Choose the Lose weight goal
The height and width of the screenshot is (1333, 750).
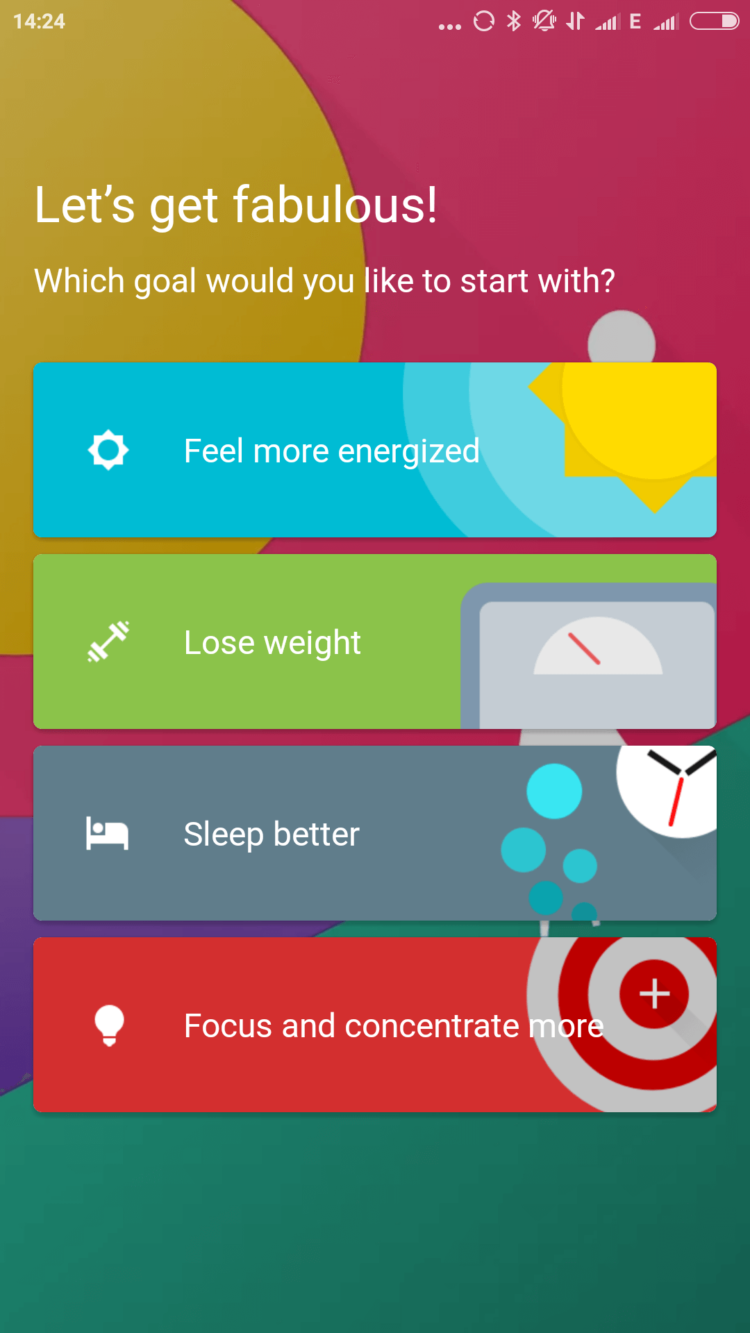374,642
